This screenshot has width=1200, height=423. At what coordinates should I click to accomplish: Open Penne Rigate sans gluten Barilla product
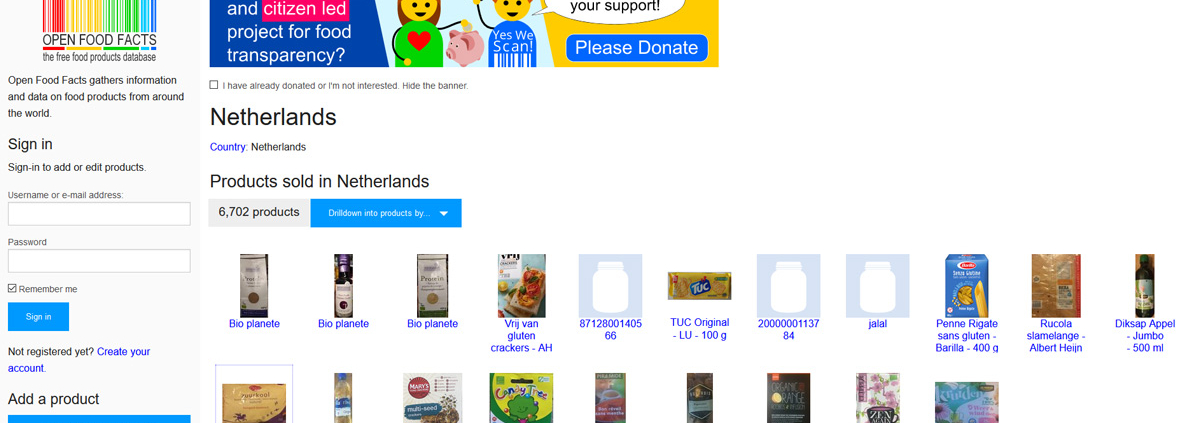[x=966, y=335]
